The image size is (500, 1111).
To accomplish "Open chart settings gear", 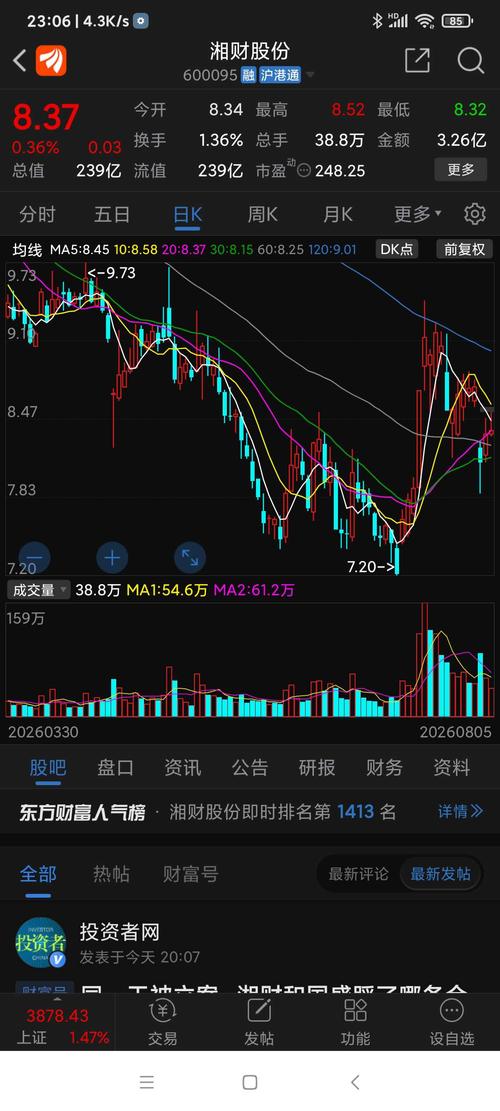I will (475, 214).
